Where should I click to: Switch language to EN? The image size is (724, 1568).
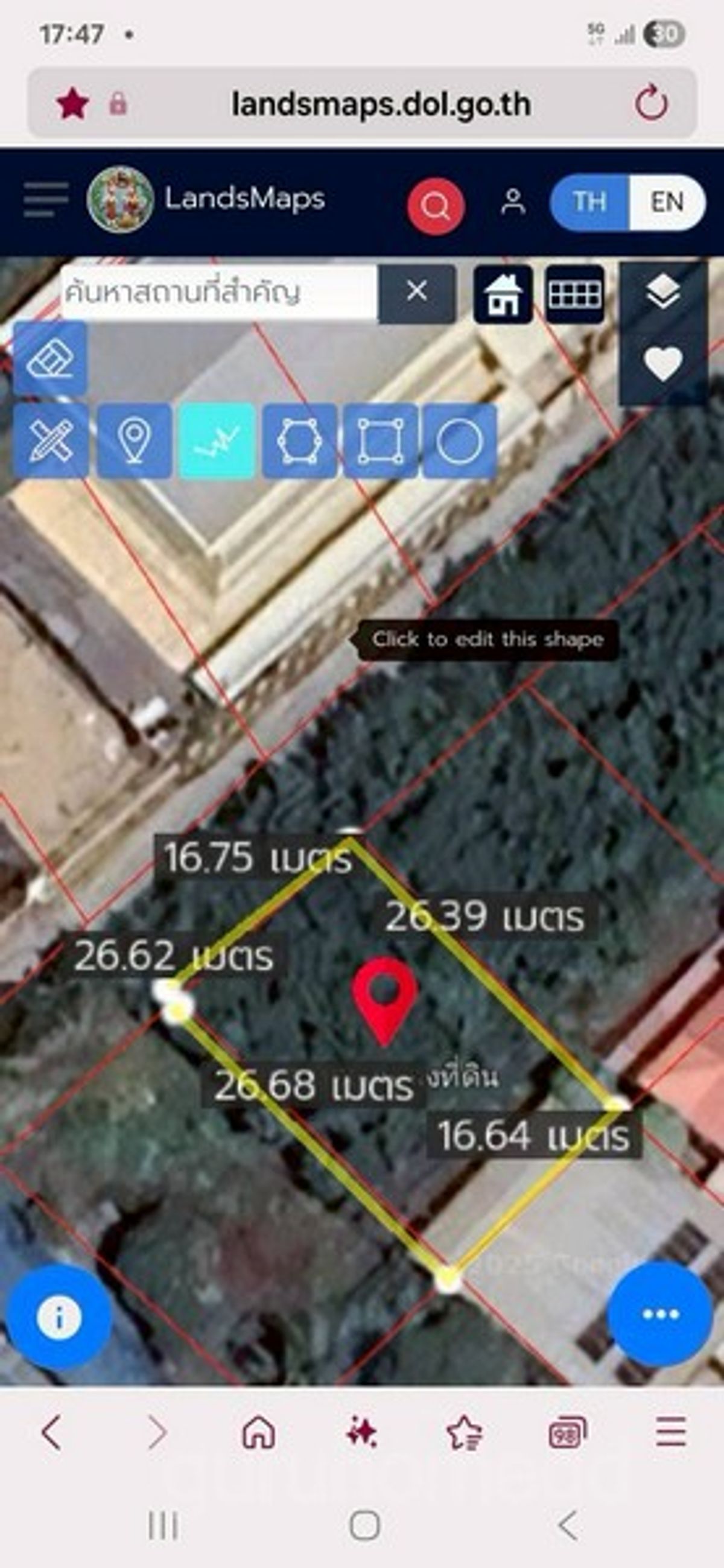click(667, 202)
